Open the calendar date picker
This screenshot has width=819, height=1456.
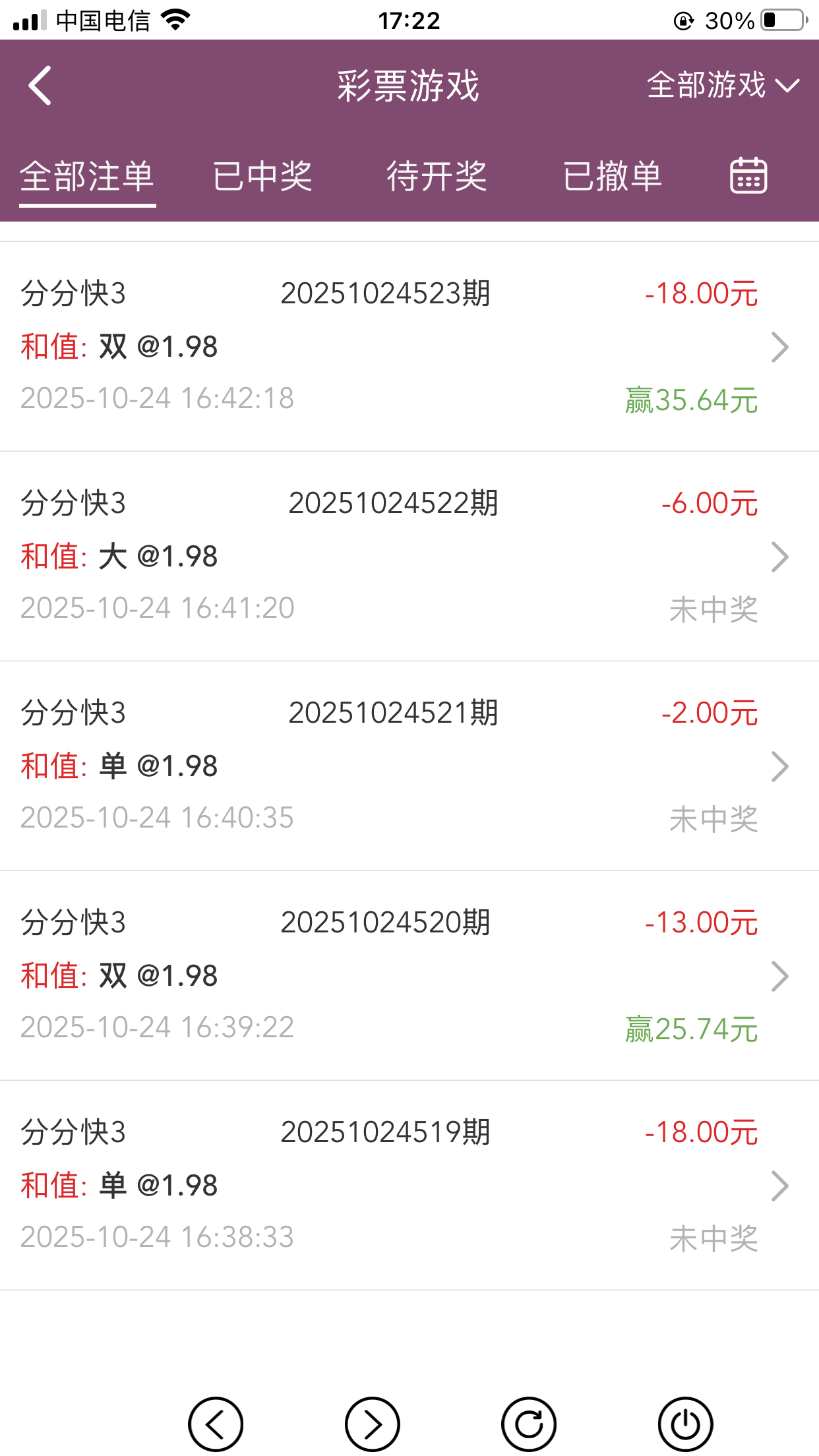click(748, 176)
